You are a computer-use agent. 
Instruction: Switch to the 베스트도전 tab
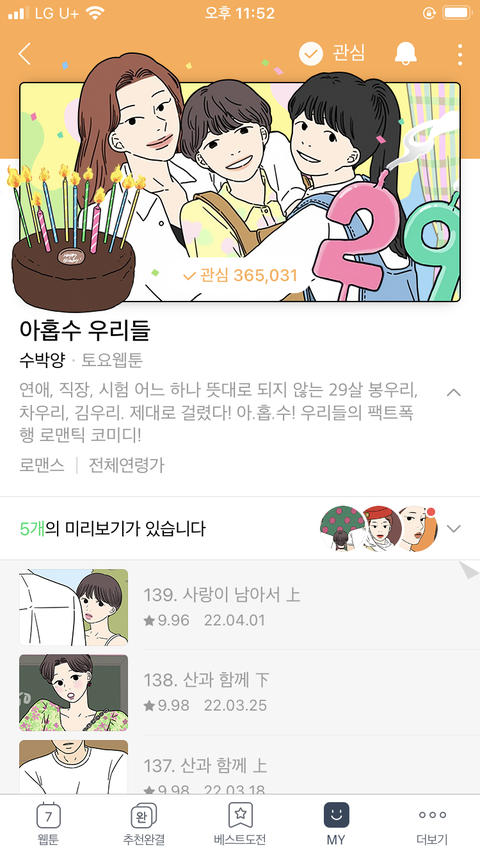[240, 824]
